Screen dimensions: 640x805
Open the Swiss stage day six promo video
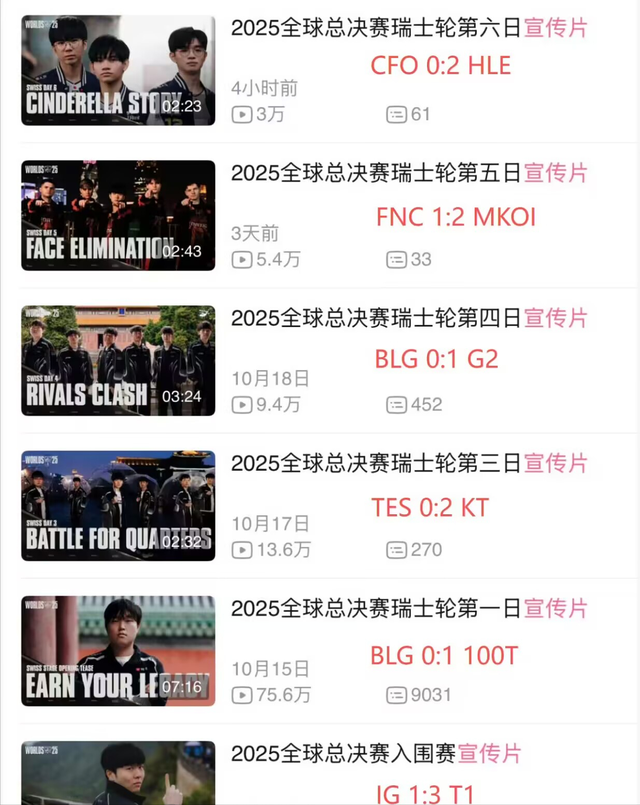pyautogui.click(x=118, y=70)
